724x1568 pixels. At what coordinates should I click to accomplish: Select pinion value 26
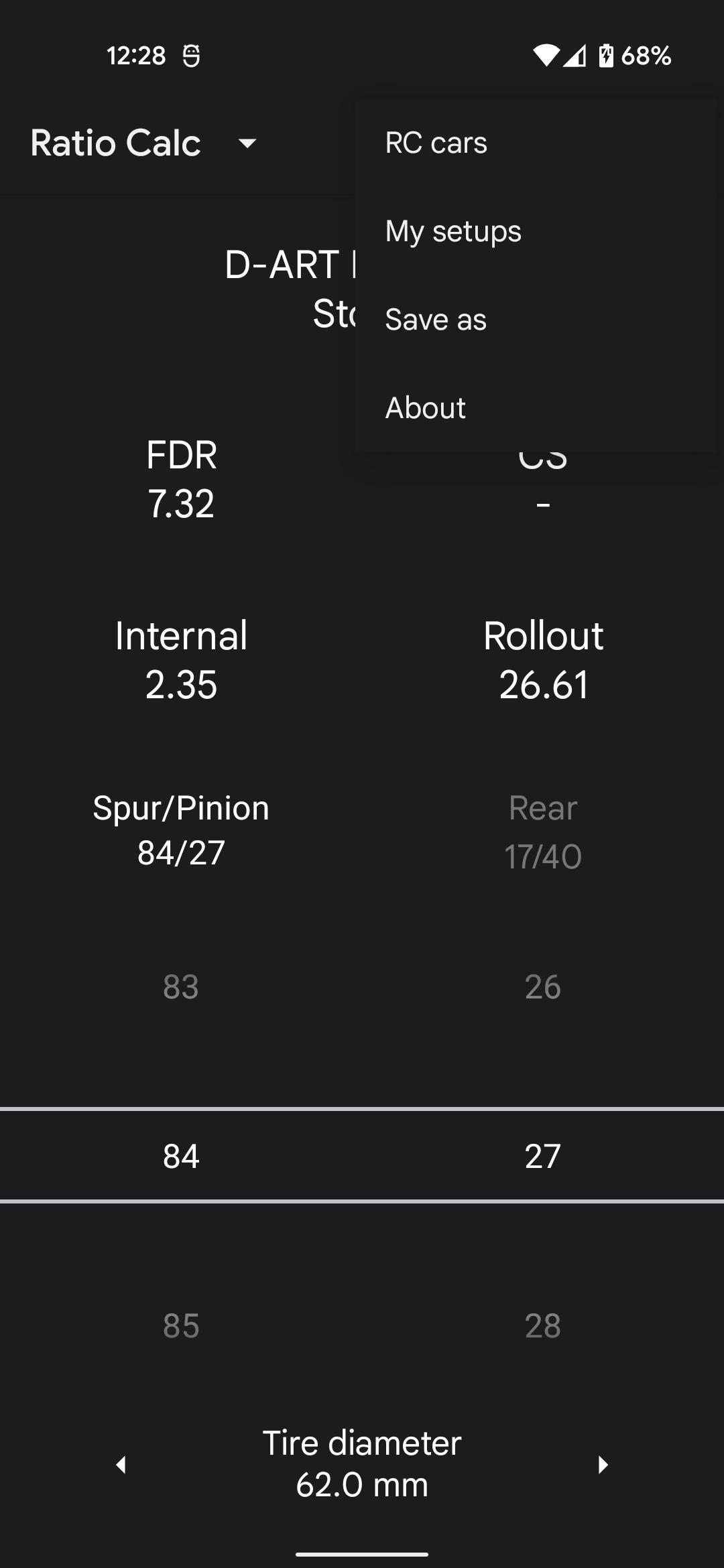(543, 988)
